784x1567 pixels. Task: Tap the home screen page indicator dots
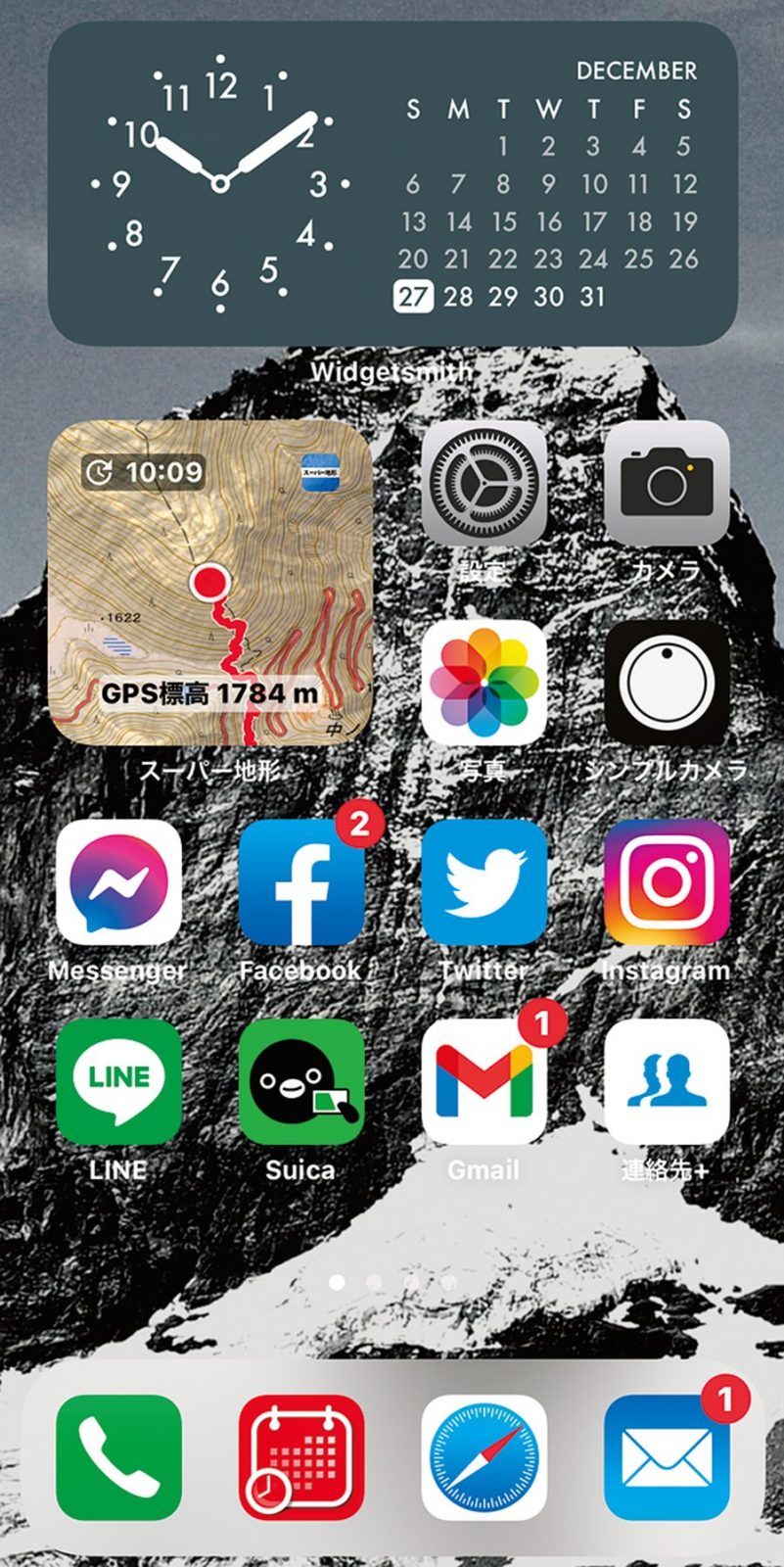392,1282
